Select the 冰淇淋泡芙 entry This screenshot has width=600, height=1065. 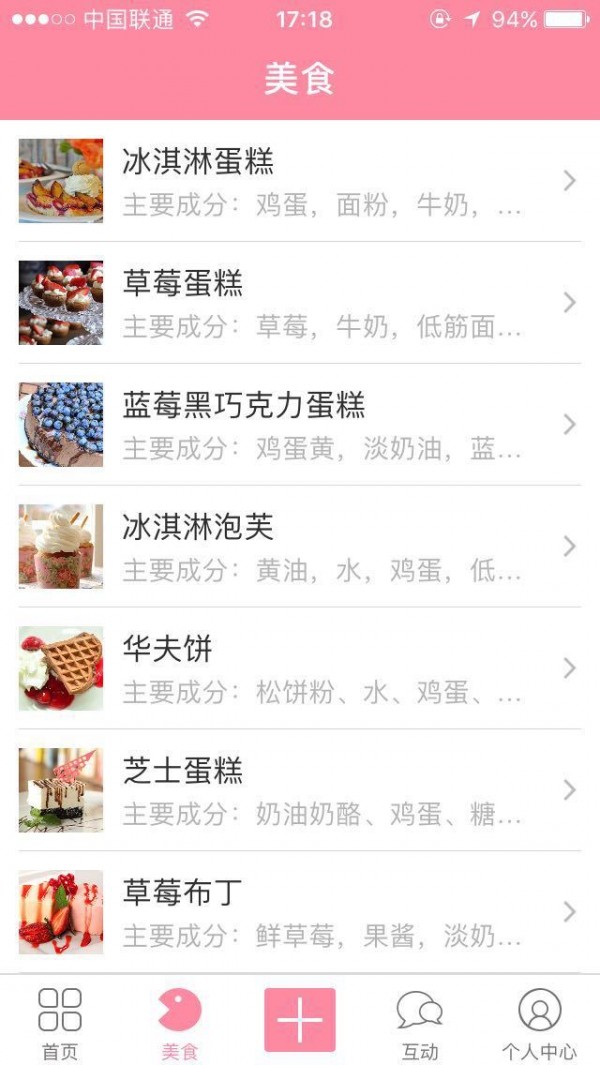pos(300,547)
